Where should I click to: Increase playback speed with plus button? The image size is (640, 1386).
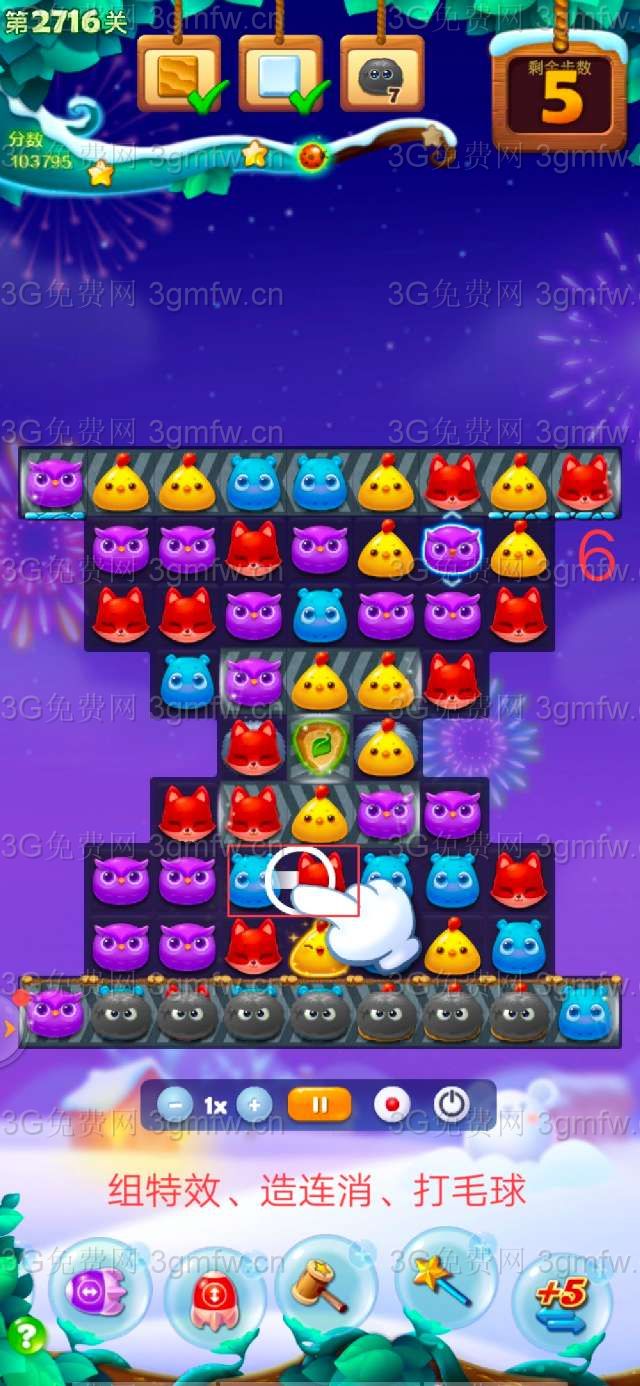click(x=254, y=1105)
